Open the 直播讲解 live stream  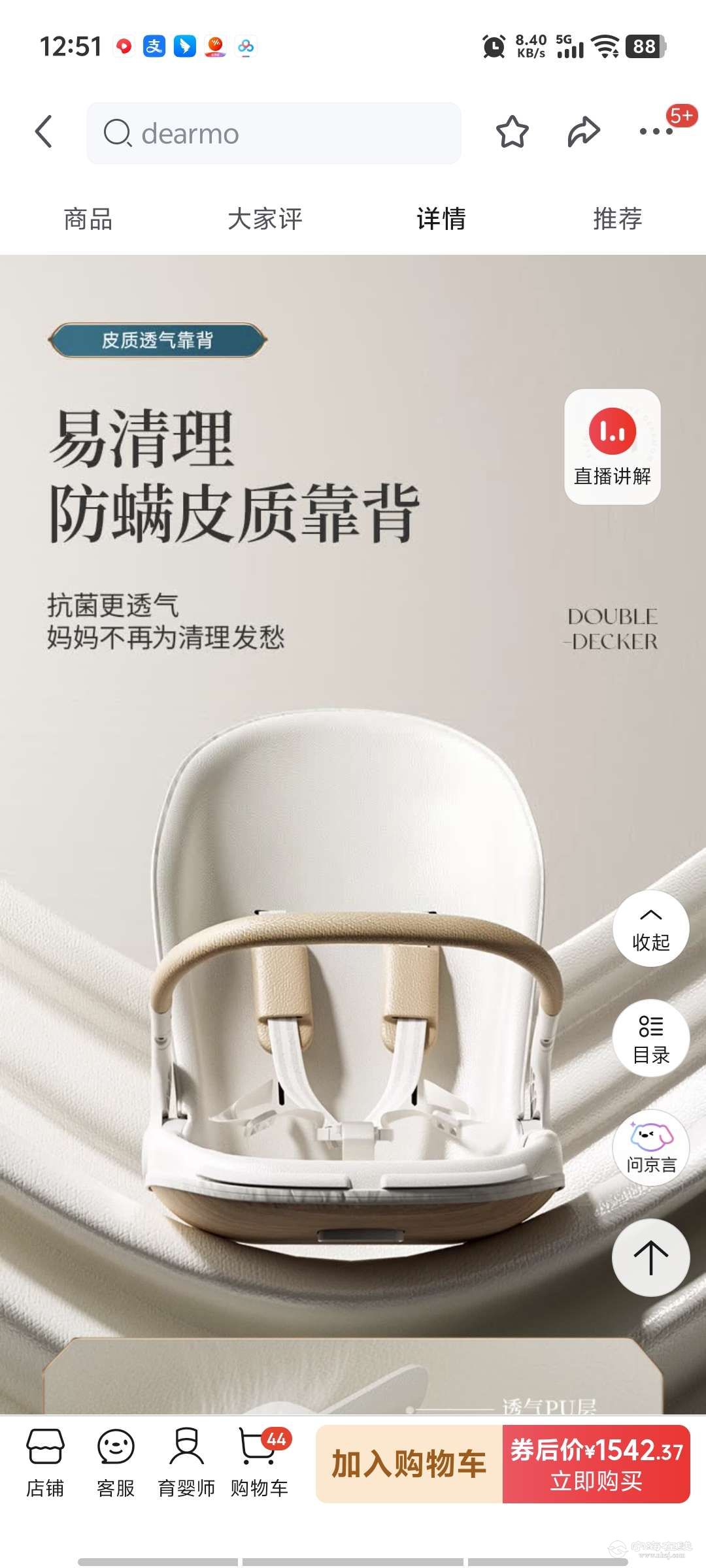point(612,447)
